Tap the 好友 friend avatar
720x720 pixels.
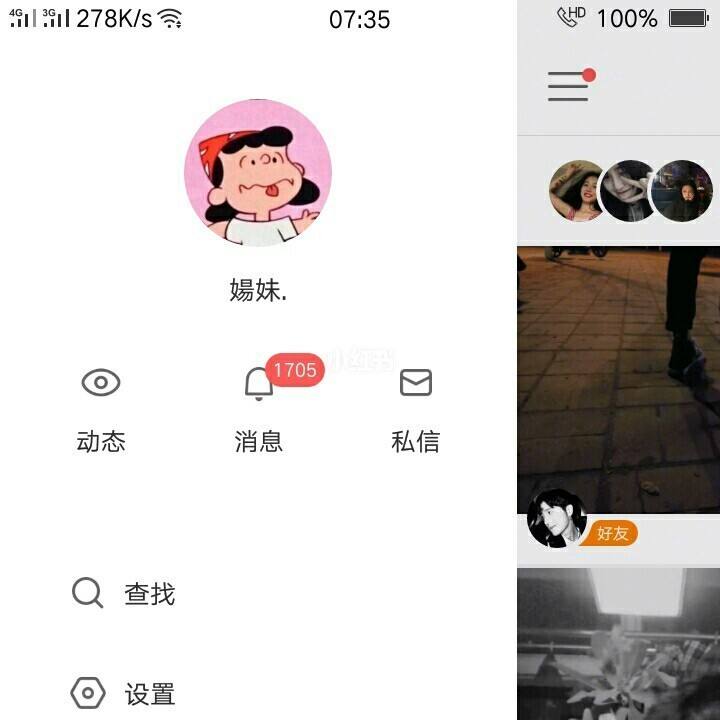556,518
